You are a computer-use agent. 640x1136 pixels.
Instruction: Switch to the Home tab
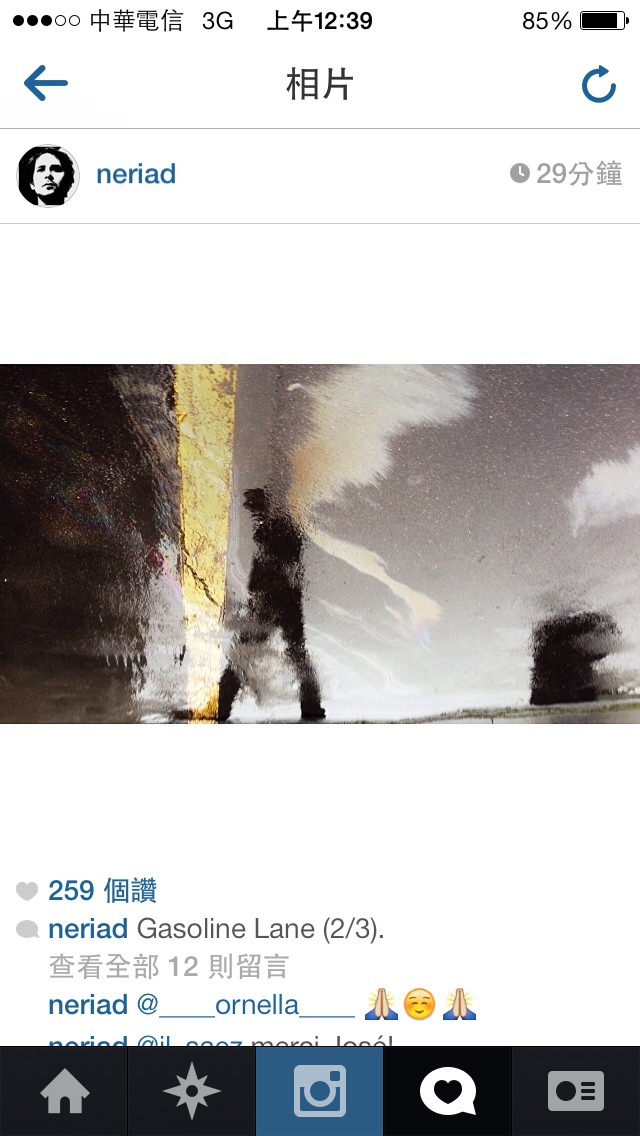click(64, 1091)
